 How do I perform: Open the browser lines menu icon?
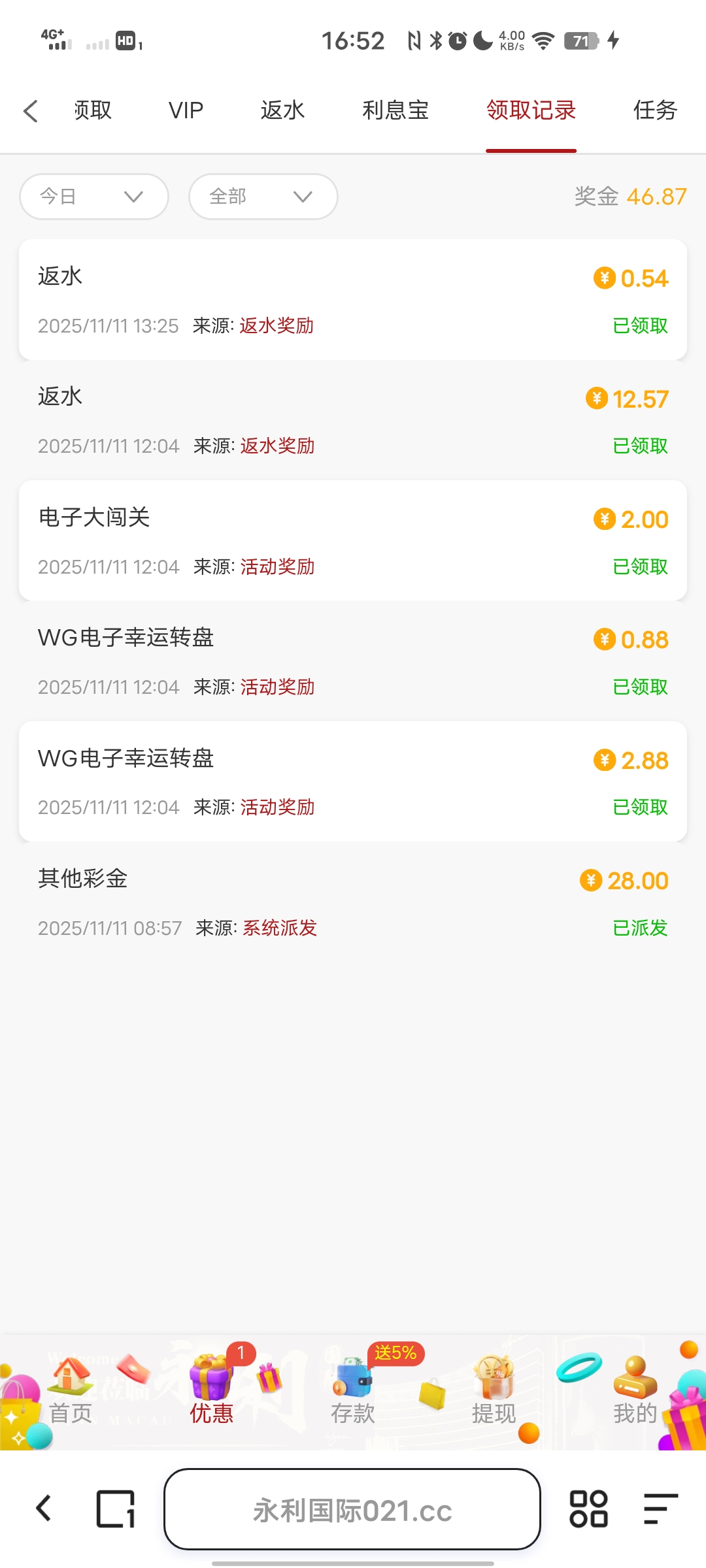[x=660, y=1509]
